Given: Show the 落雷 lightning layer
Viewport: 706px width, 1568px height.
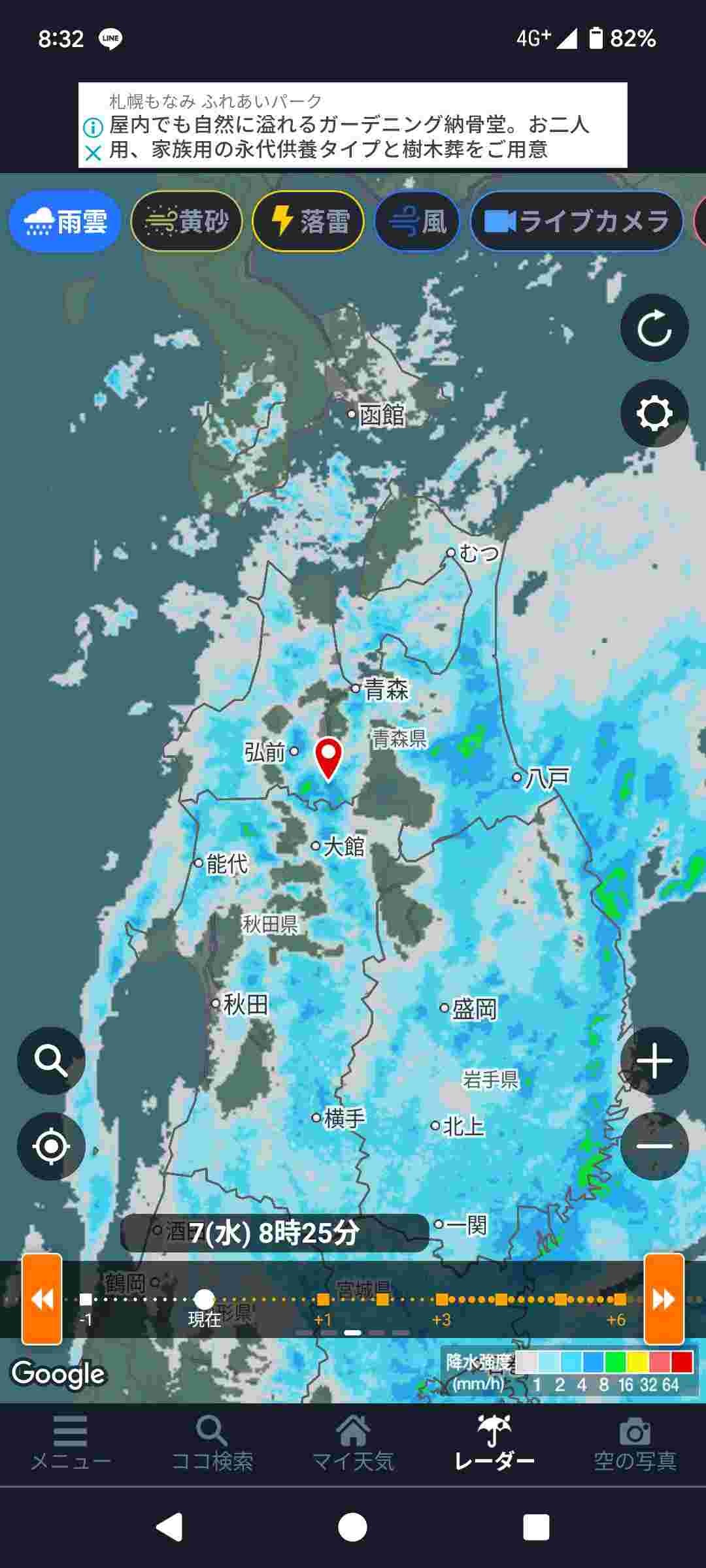Looking at the screenshot, I should point(308,221).
